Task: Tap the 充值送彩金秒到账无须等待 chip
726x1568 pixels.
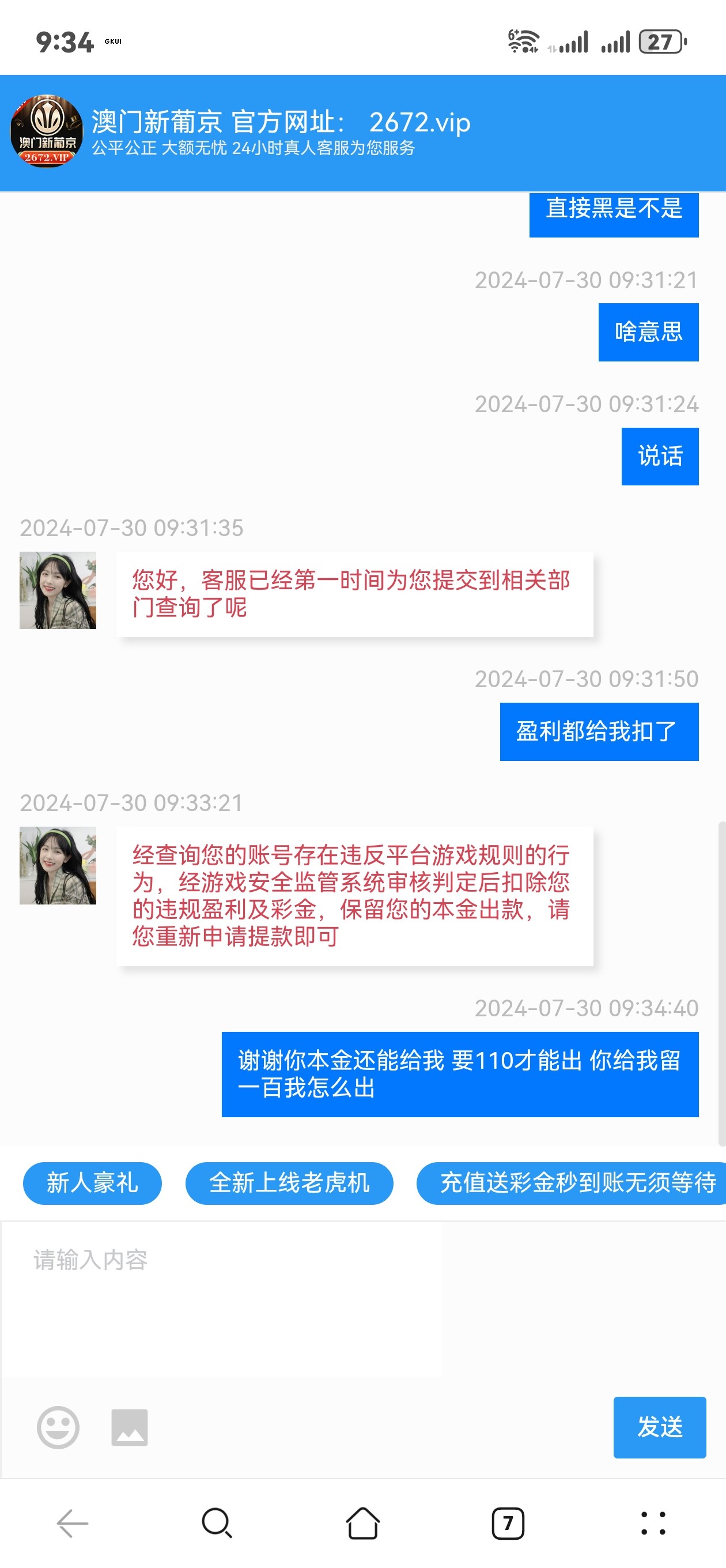Action: click(572, 1183)
